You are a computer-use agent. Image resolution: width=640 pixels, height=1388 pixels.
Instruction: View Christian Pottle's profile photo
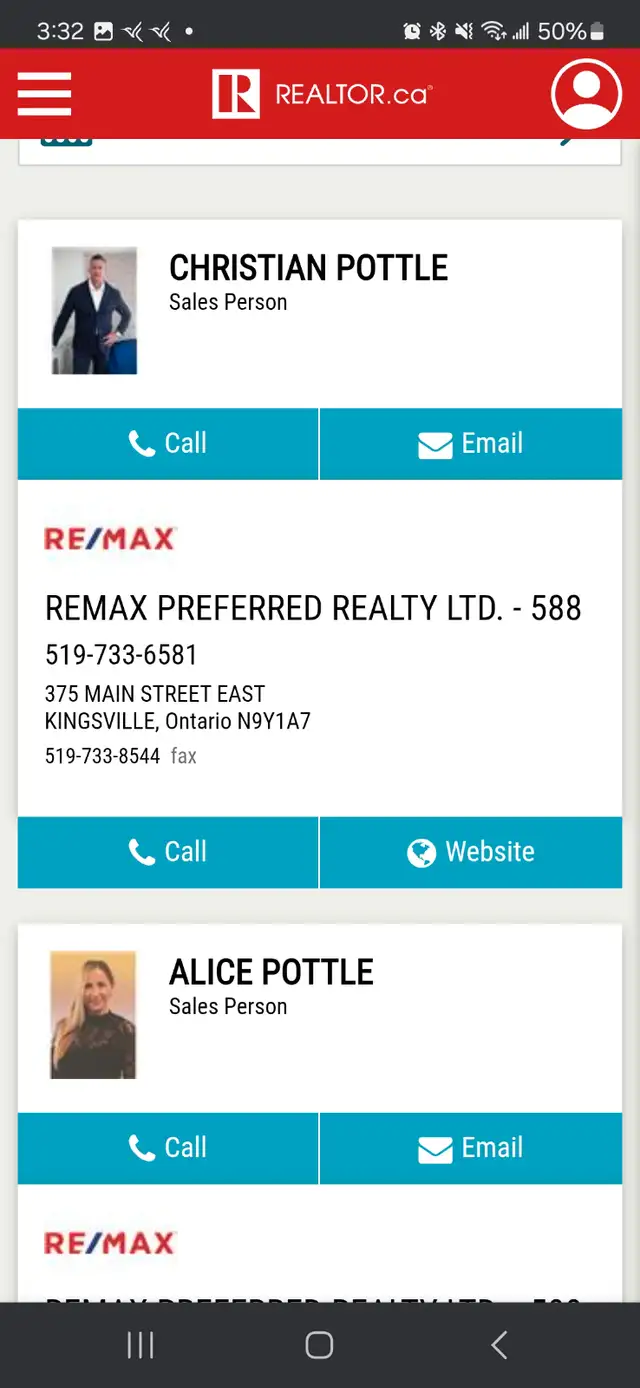click(x=94, y=311)
